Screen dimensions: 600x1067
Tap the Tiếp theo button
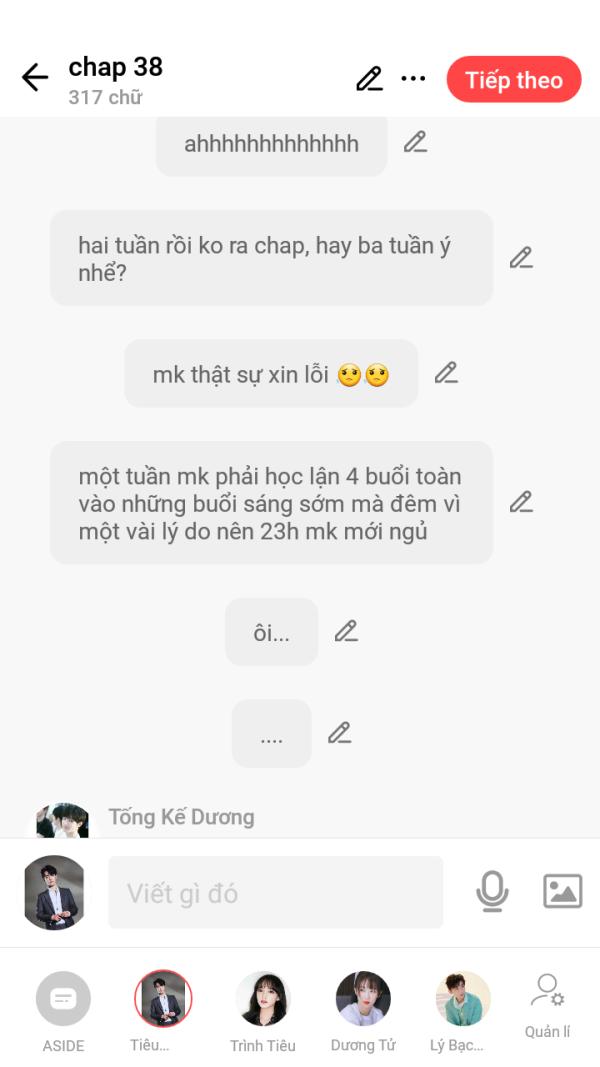[x=514, y=80]
